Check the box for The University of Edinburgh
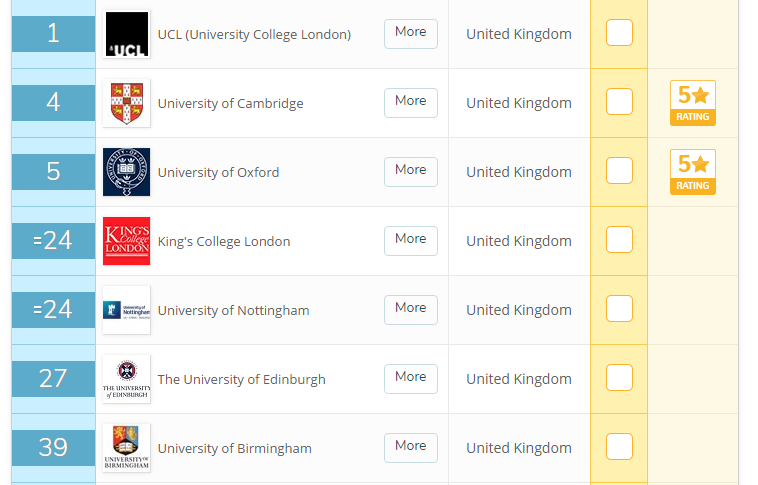 (619, 378)
